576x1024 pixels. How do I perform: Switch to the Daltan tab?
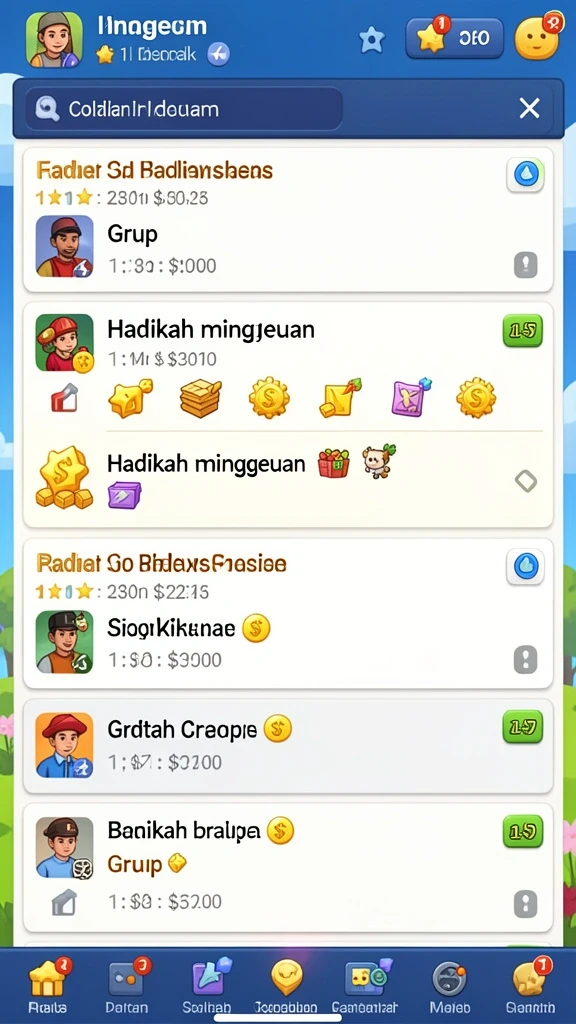(127, 985)
